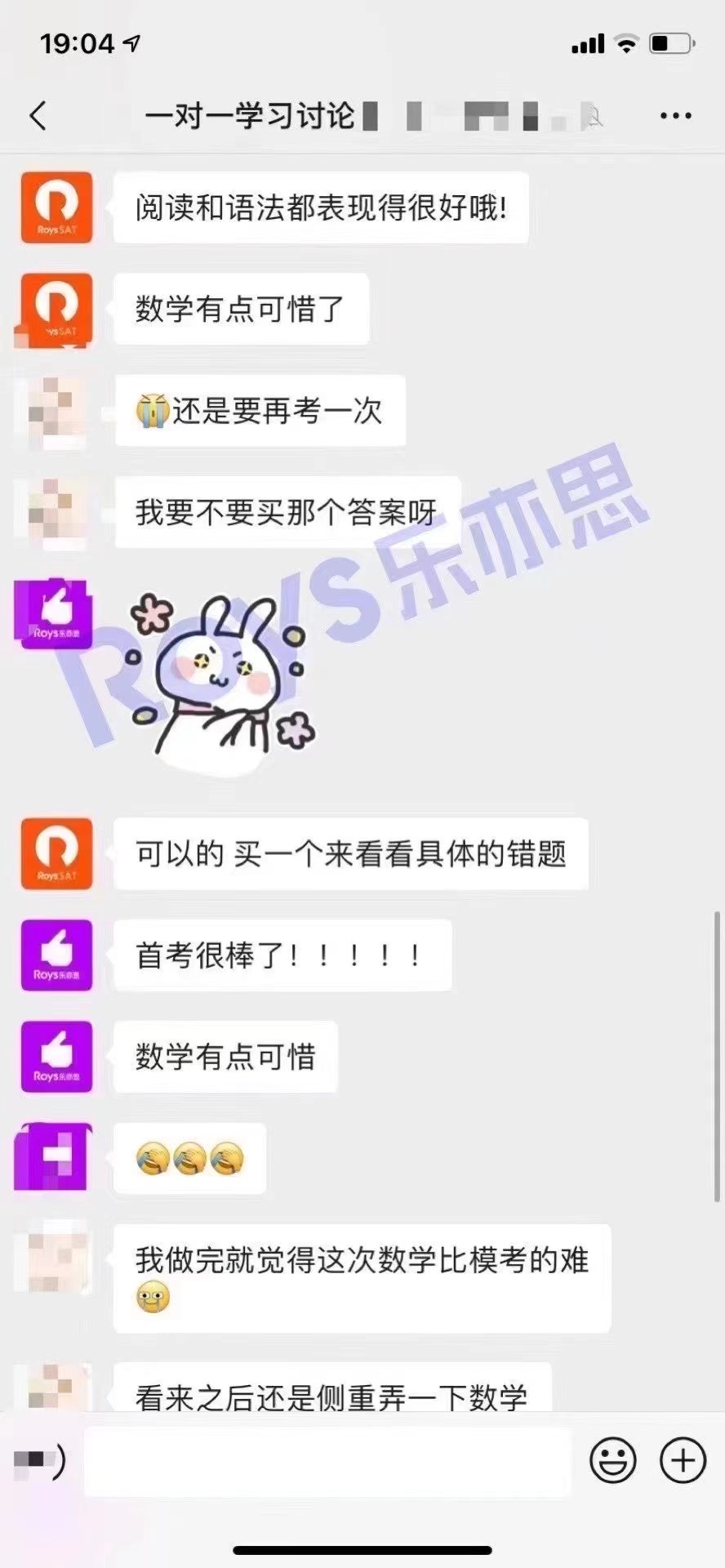Go back from the group chat
This screenshot has height=1568, width=725.
(38, 116)
